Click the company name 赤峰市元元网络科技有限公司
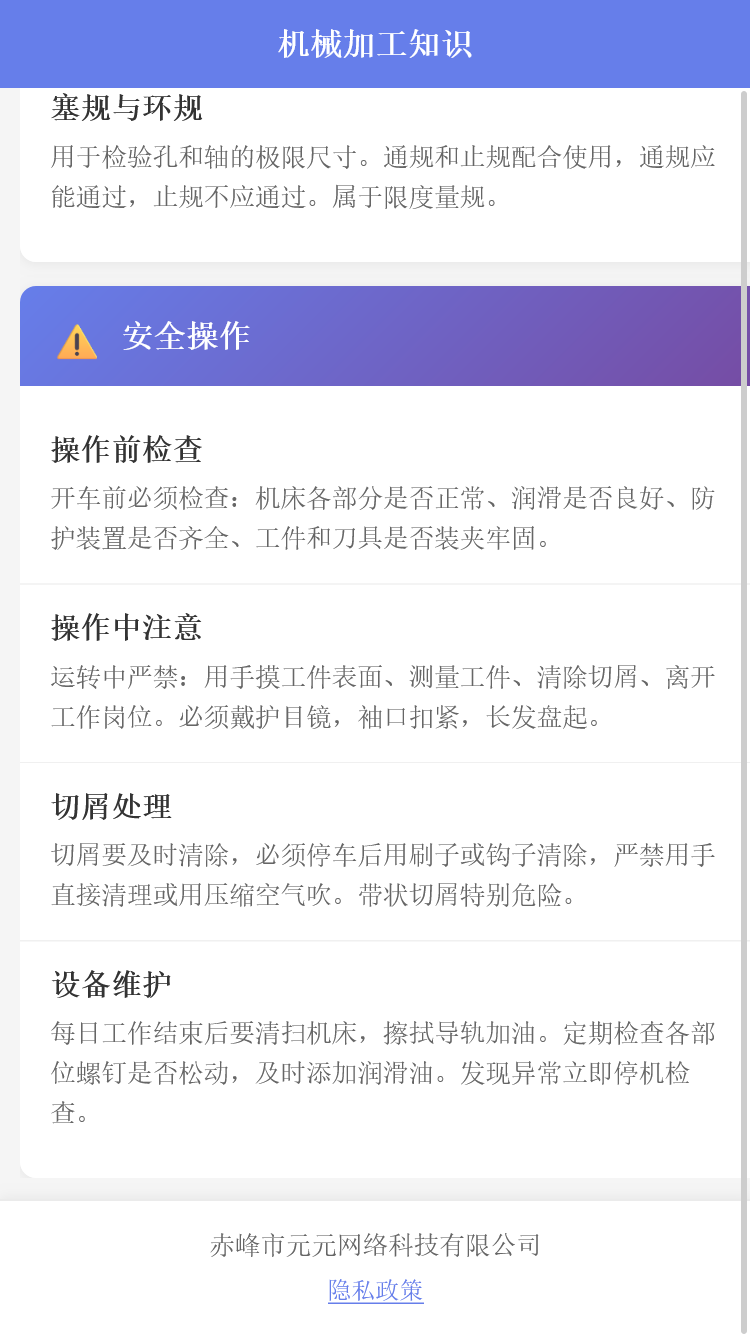The height and width of the screenshot is (1336, 752). [x=376, y=1246]
